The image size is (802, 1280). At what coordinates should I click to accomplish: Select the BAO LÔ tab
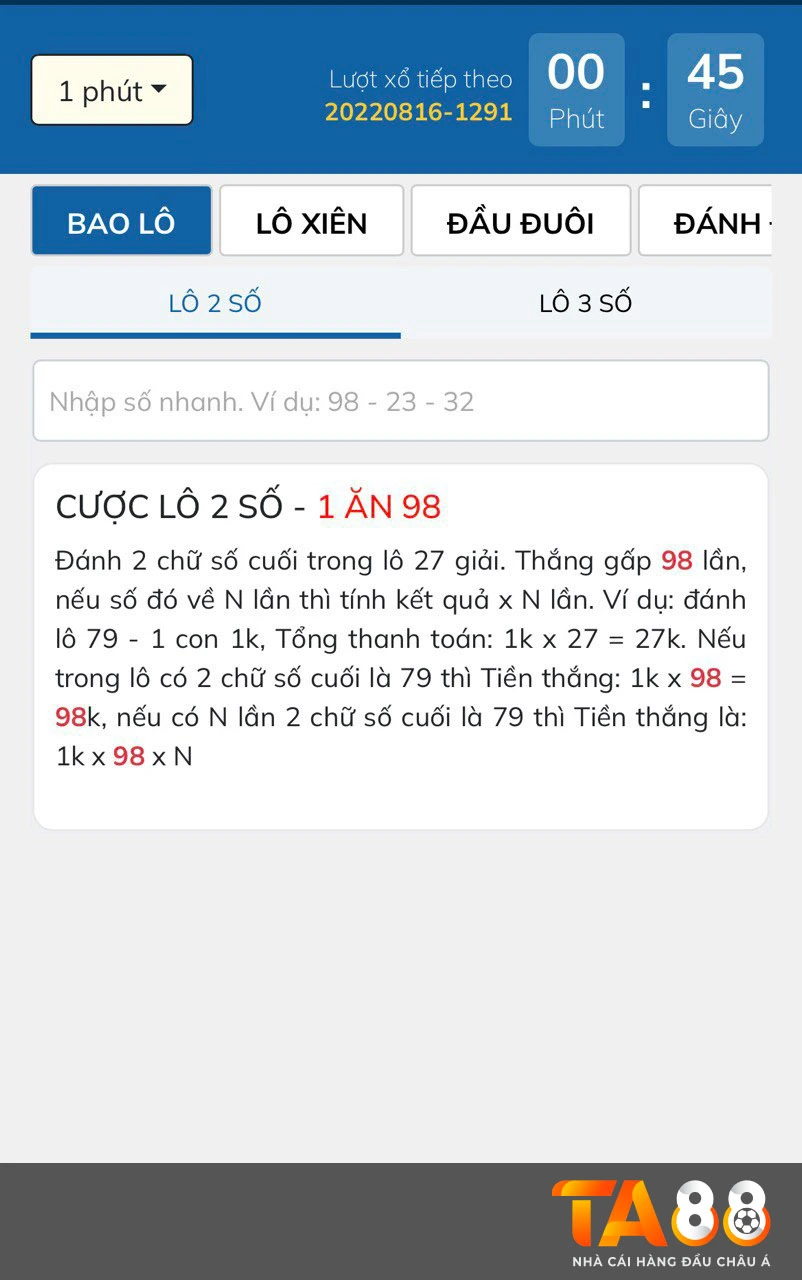(x=121, y=221)
